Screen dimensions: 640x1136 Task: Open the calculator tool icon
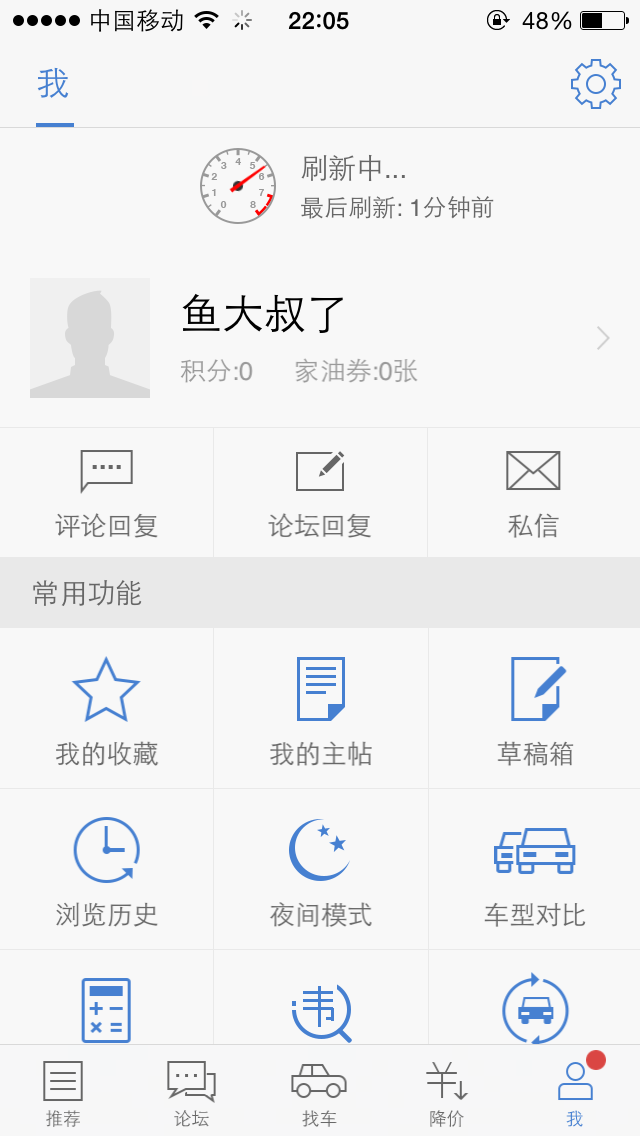click(107, 1010)
